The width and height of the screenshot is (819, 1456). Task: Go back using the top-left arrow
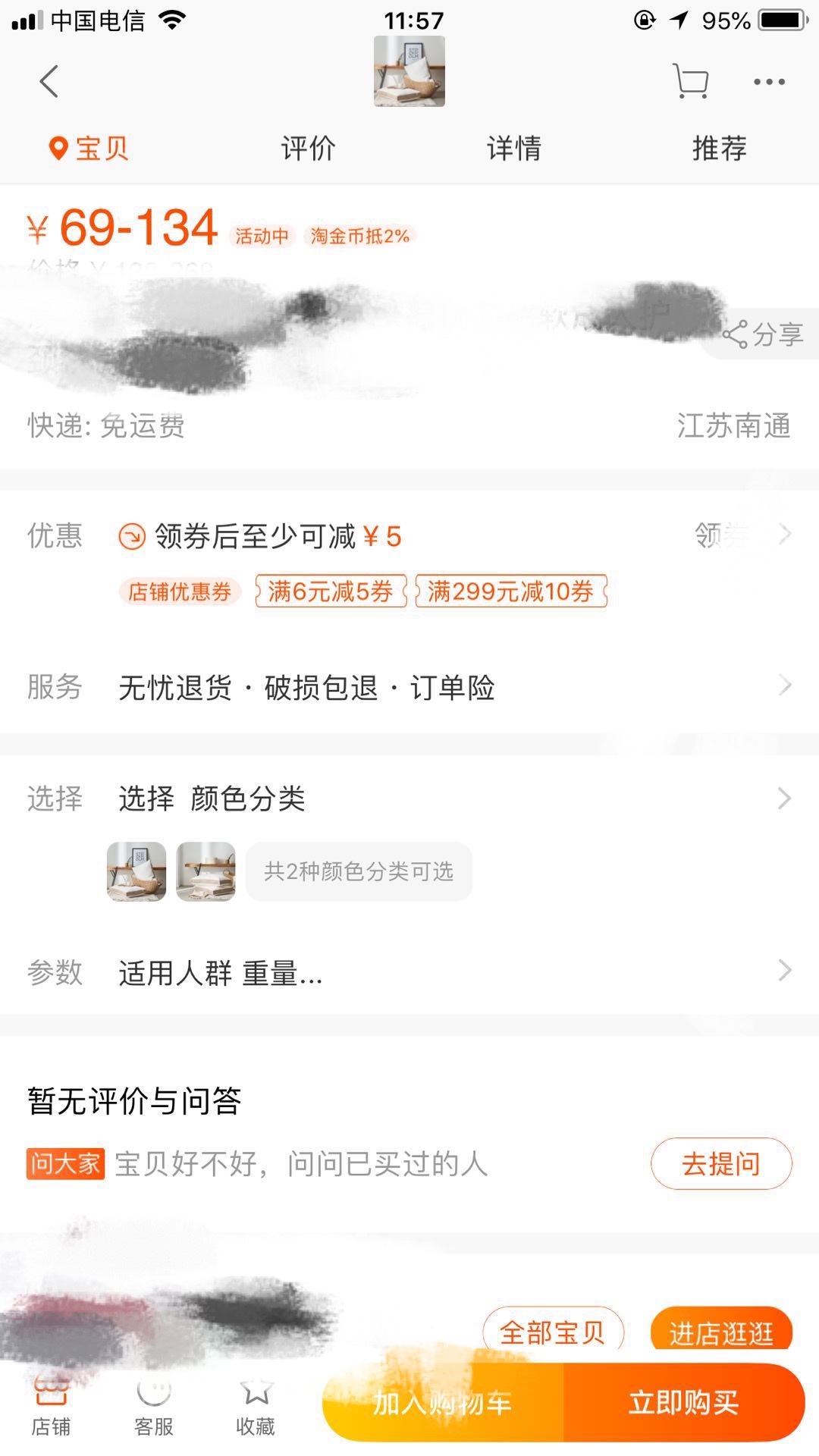(49, 82)
